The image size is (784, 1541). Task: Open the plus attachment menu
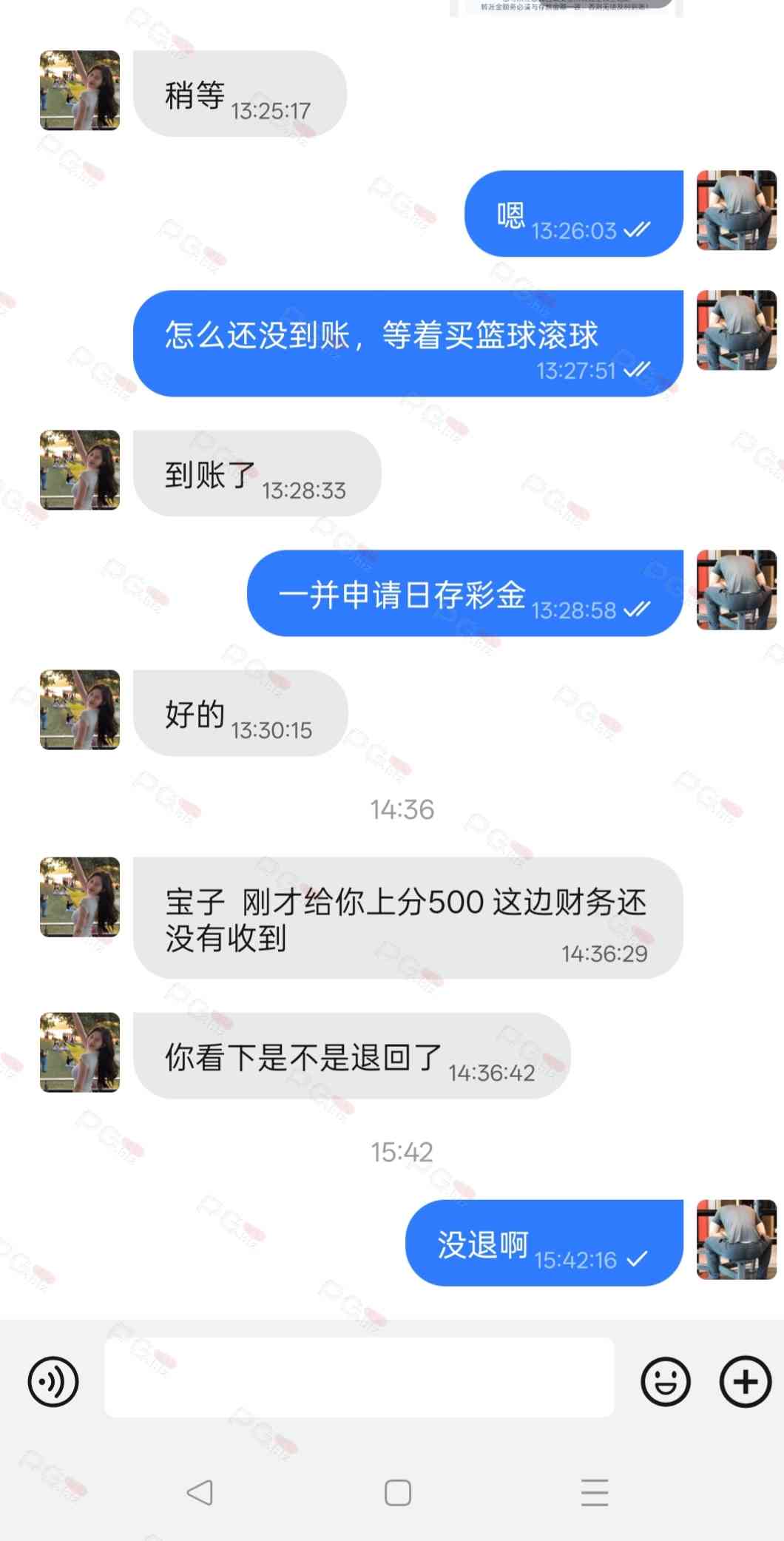[745, 1381]
